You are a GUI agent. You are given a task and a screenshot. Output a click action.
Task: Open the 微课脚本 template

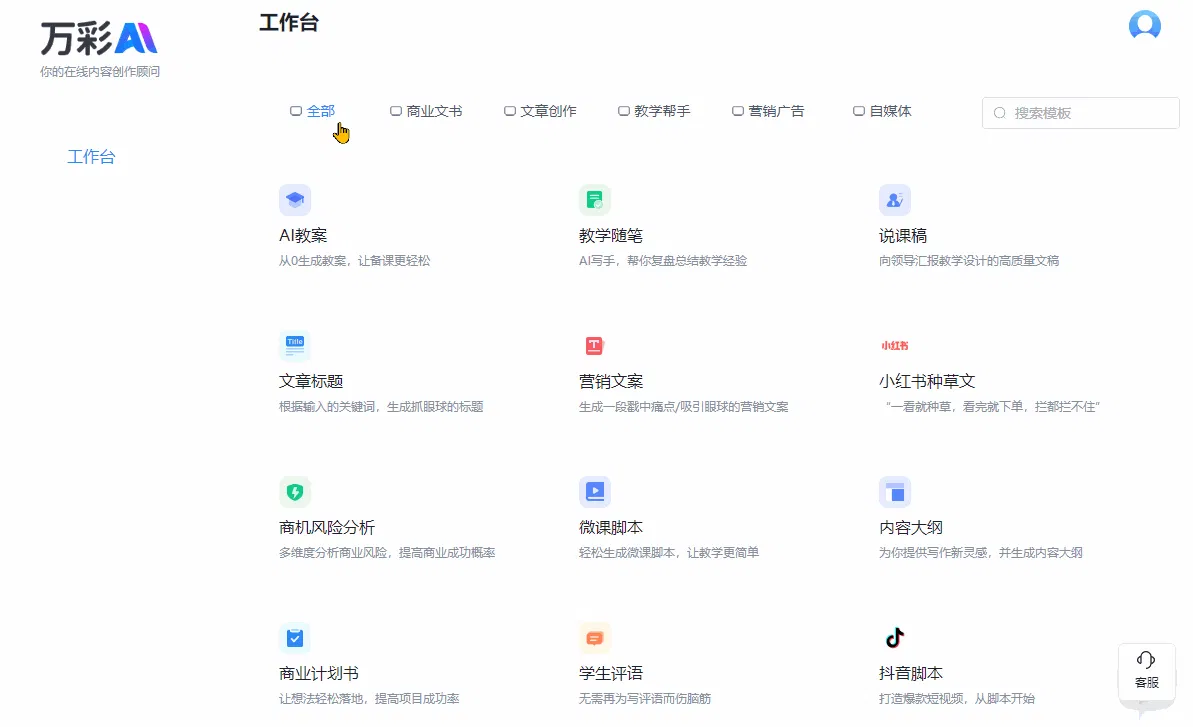click(x=610, y=527)
